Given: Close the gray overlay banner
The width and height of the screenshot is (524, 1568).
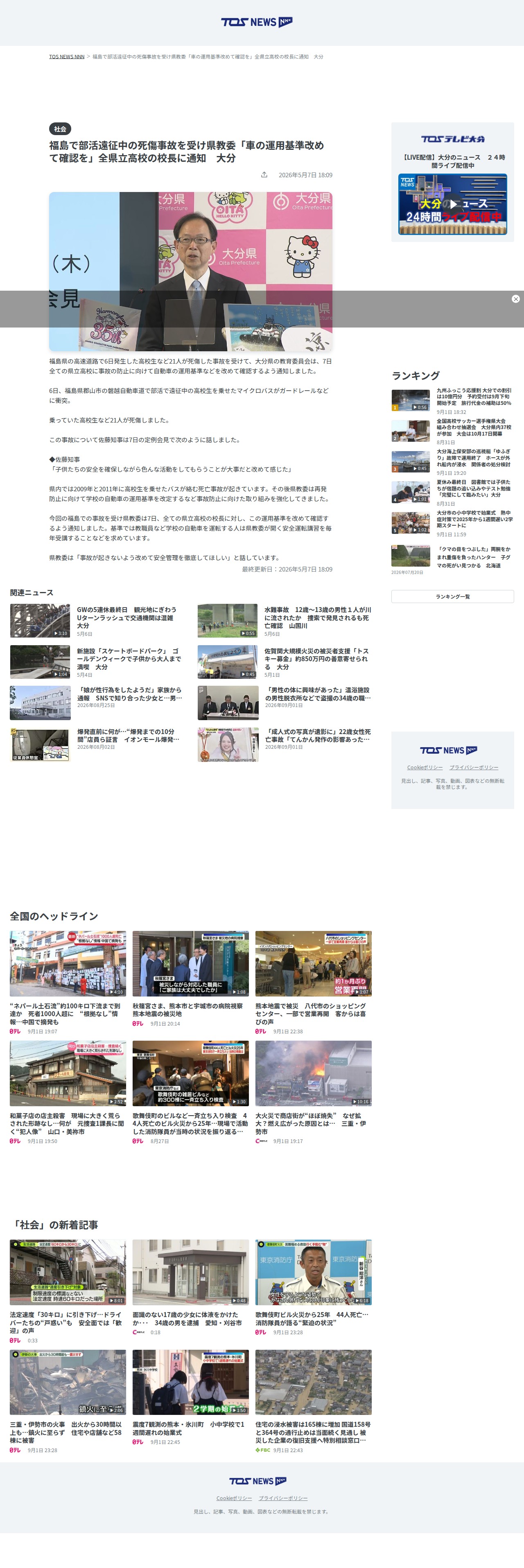Looking at the screenshot, I should click(x=515, y=299).
